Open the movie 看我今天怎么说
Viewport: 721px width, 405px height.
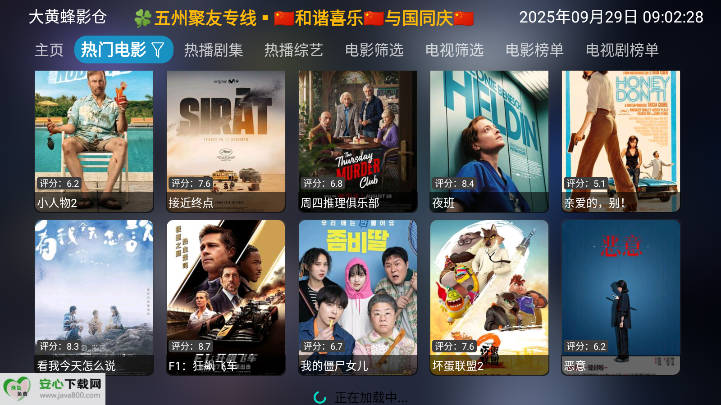94,295
